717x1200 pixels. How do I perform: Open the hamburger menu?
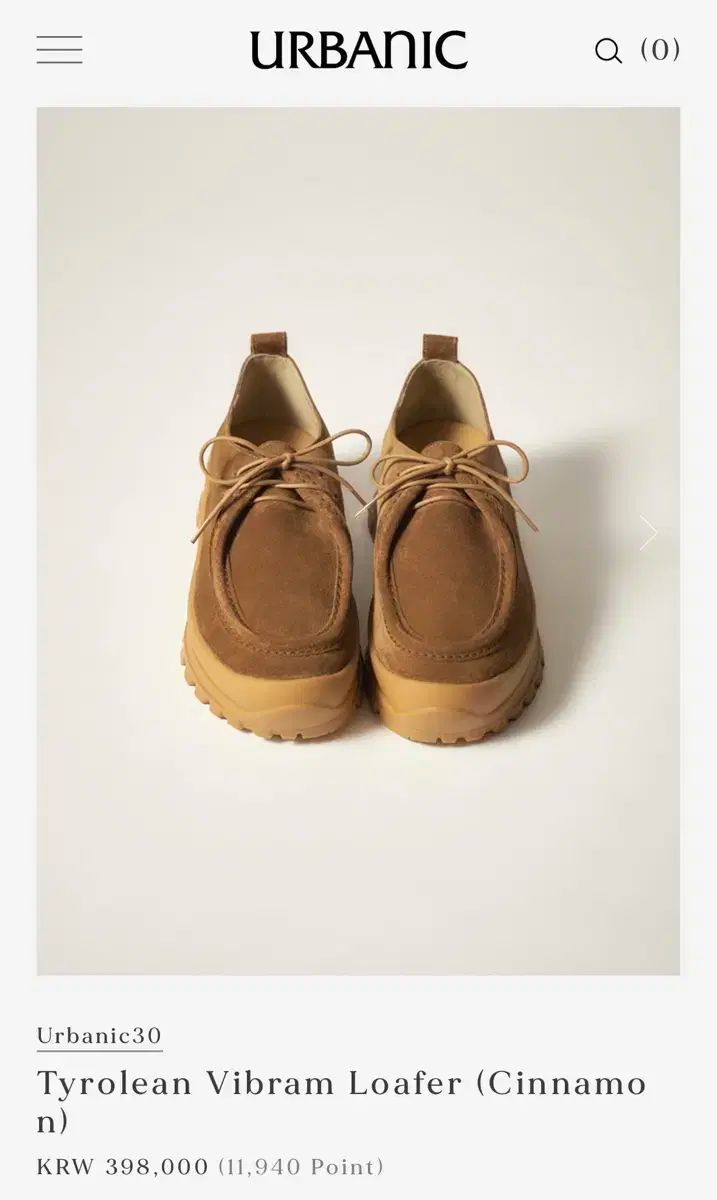tap(59, 50)
